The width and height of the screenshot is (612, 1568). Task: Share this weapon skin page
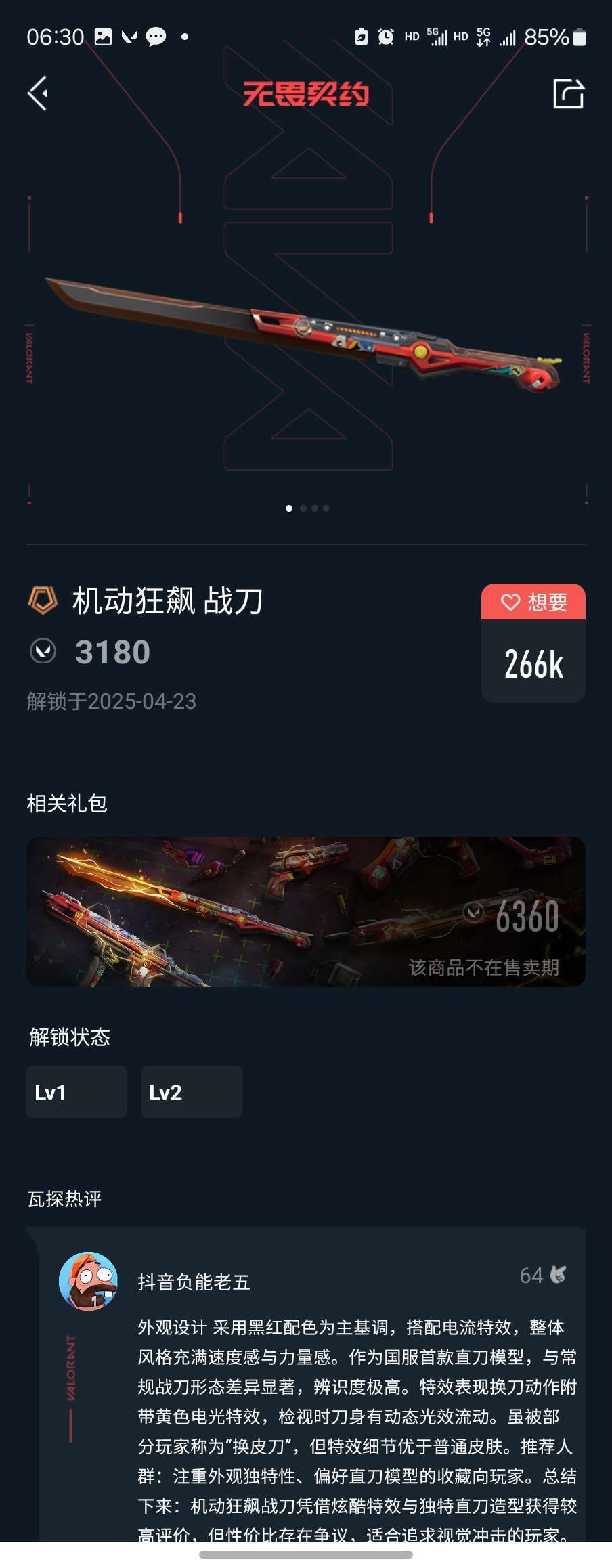[568, 93]
